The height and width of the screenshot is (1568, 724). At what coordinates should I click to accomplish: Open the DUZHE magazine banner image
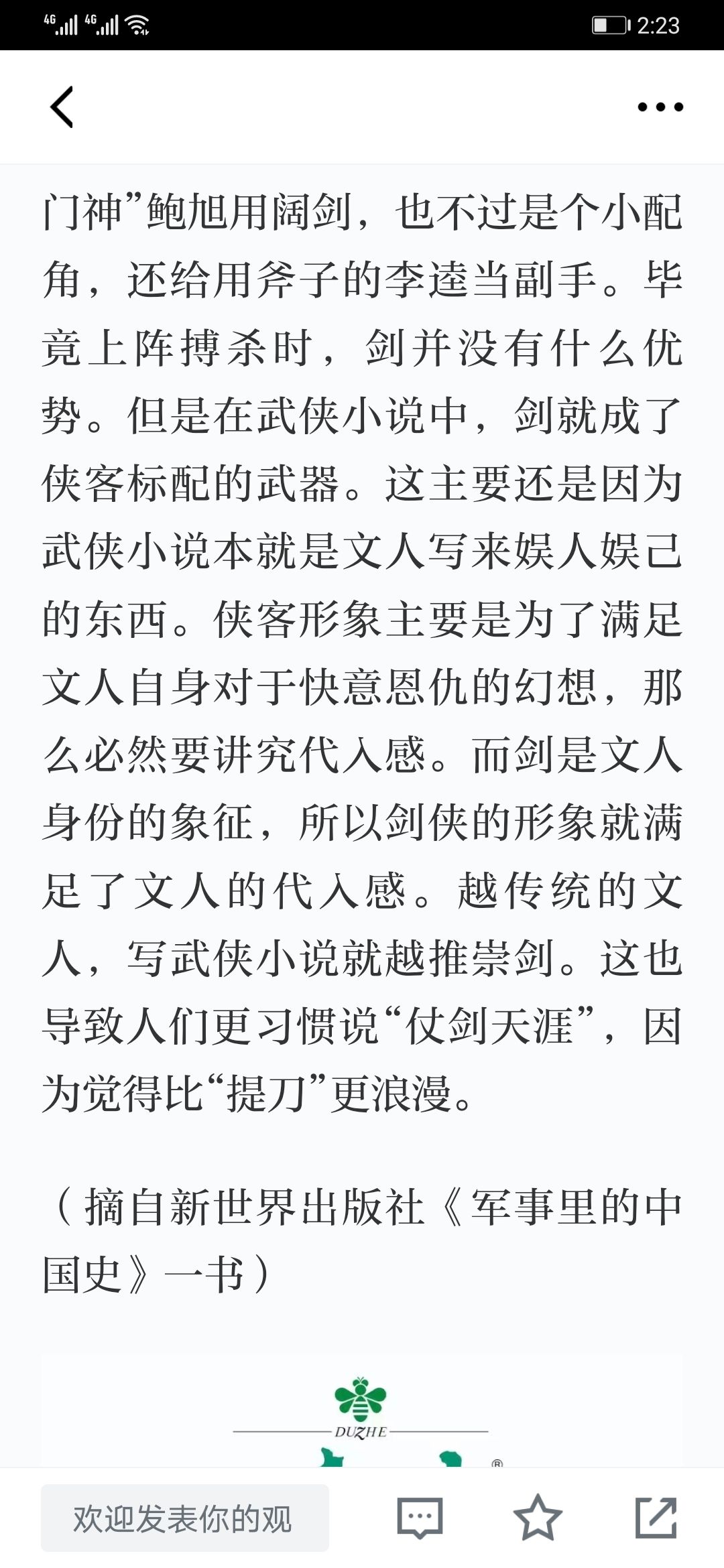[362, 1411]
